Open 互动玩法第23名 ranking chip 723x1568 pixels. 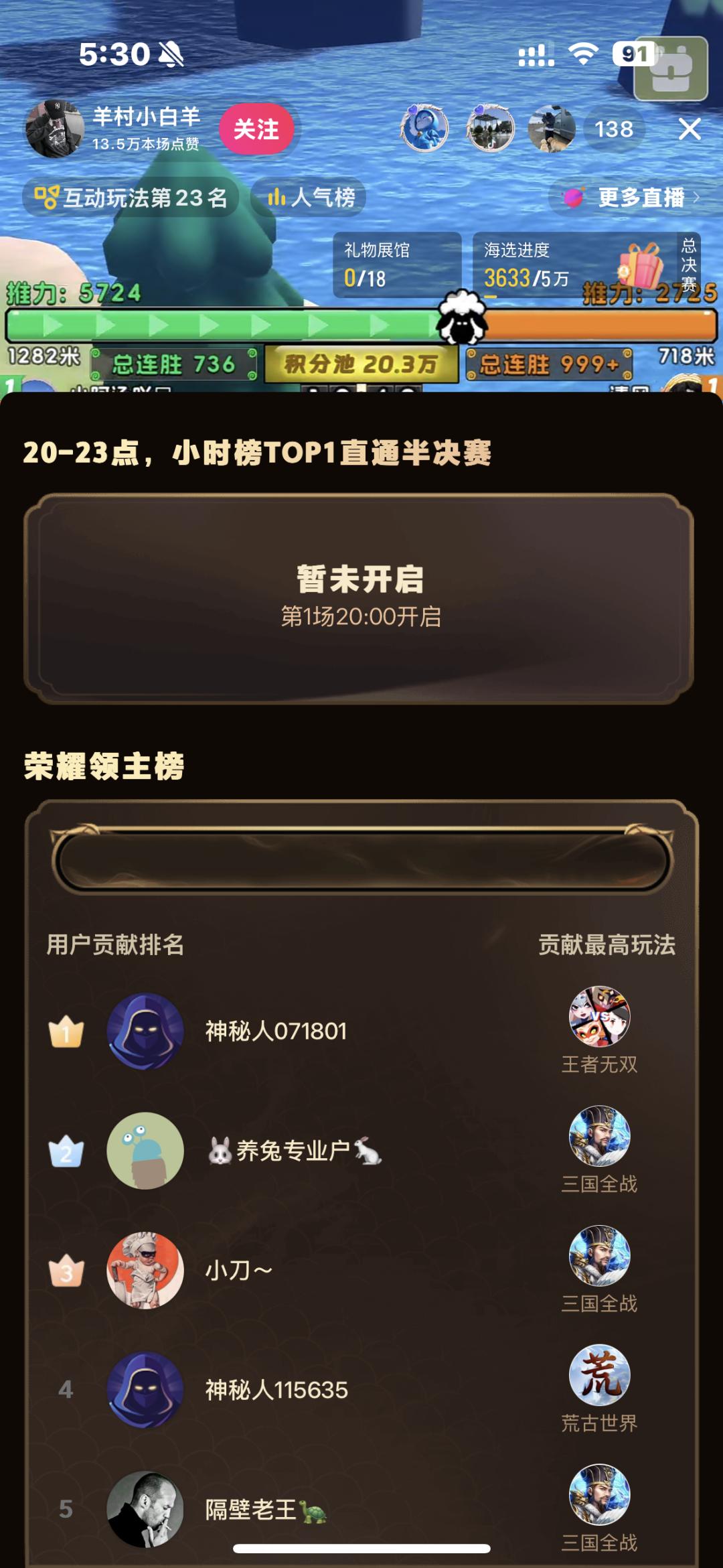132,198
